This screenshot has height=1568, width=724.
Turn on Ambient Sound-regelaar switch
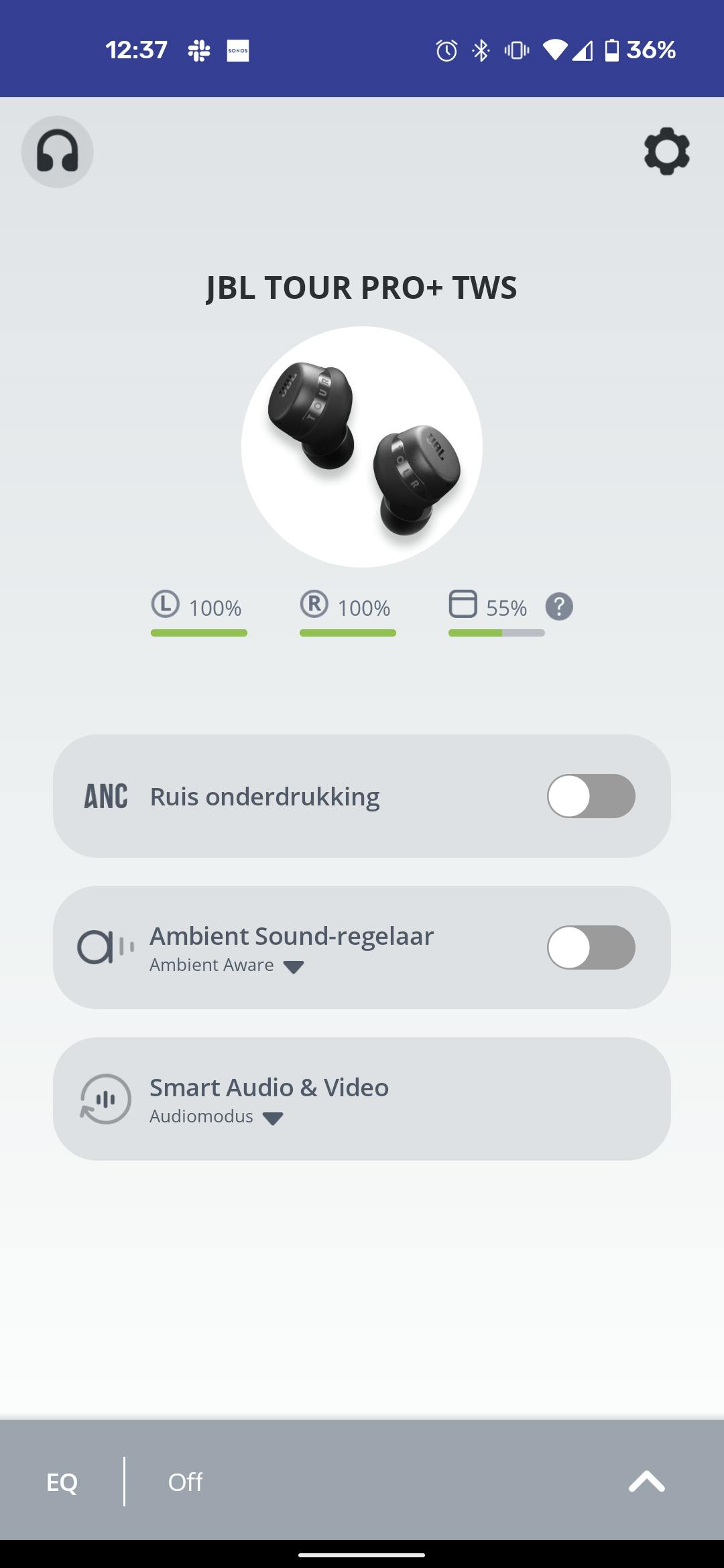591,948
